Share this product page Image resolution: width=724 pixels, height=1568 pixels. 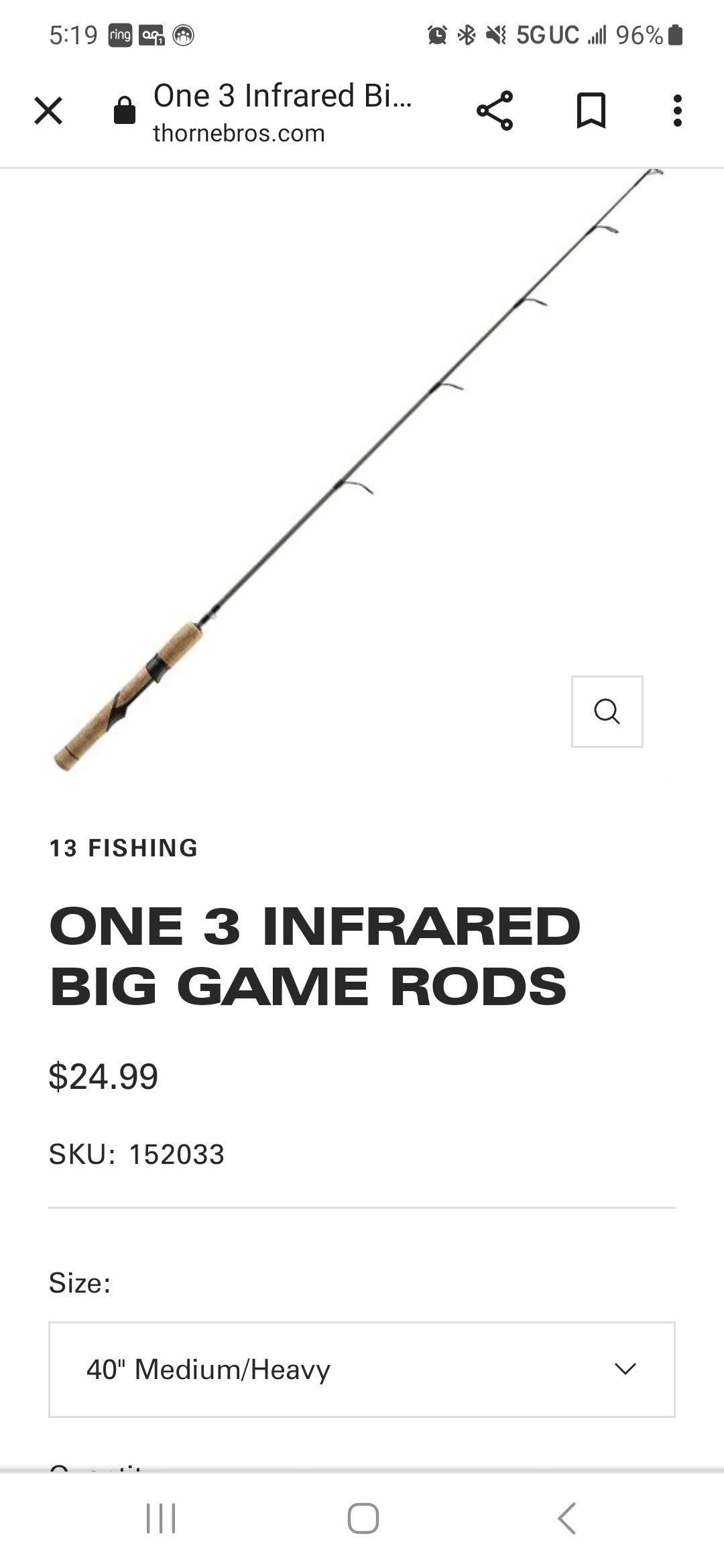(495, 111)
